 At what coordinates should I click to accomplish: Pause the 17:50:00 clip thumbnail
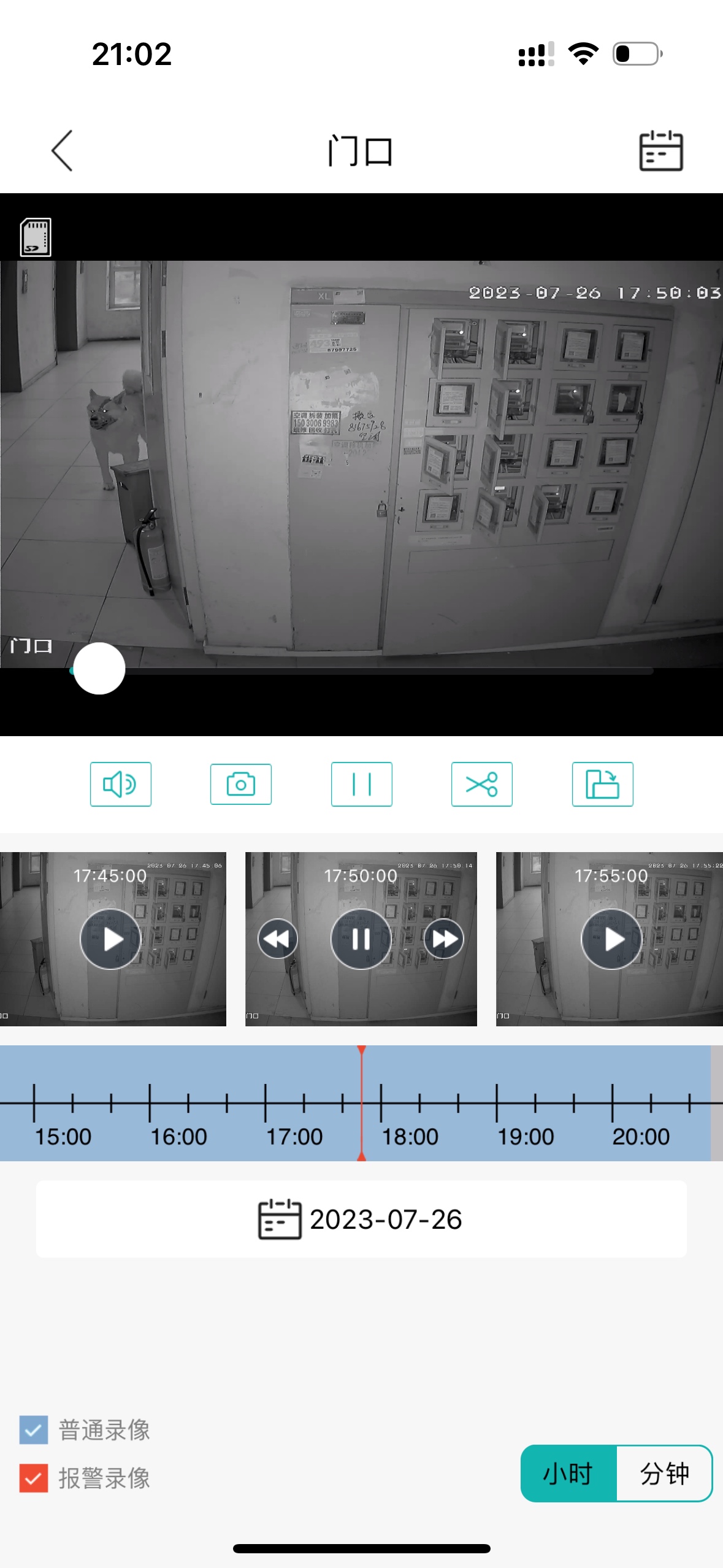click(361, 939)
